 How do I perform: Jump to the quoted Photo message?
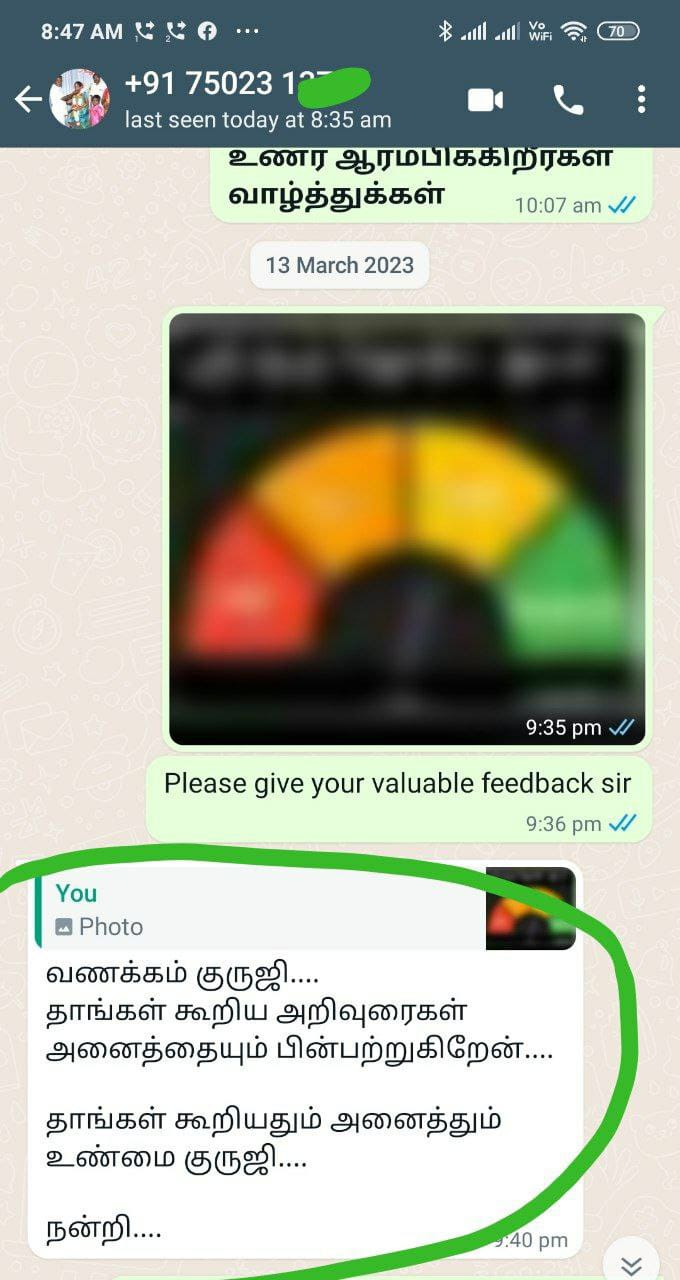coord(306,908)
